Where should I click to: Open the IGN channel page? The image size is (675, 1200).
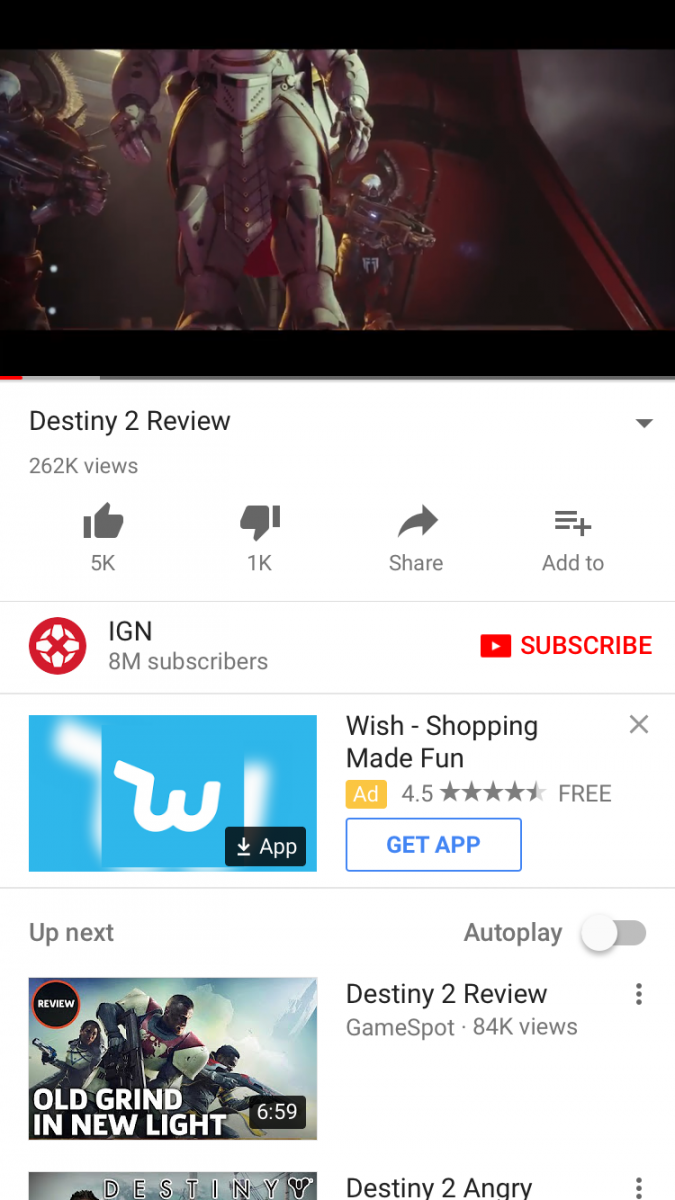(57, 646)
